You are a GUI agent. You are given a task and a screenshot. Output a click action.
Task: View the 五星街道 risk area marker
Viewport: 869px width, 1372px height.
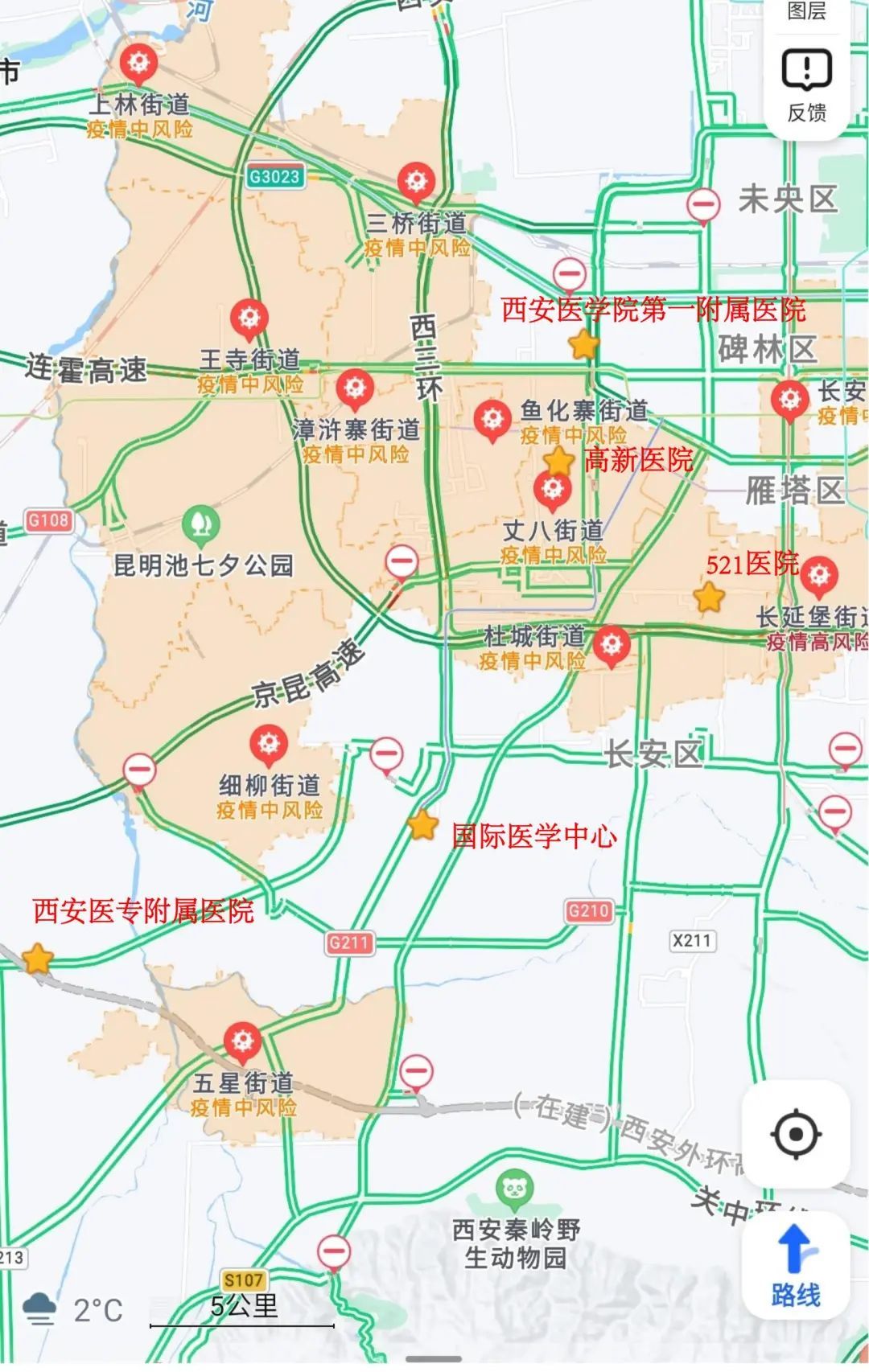[x=242, y=1042]
